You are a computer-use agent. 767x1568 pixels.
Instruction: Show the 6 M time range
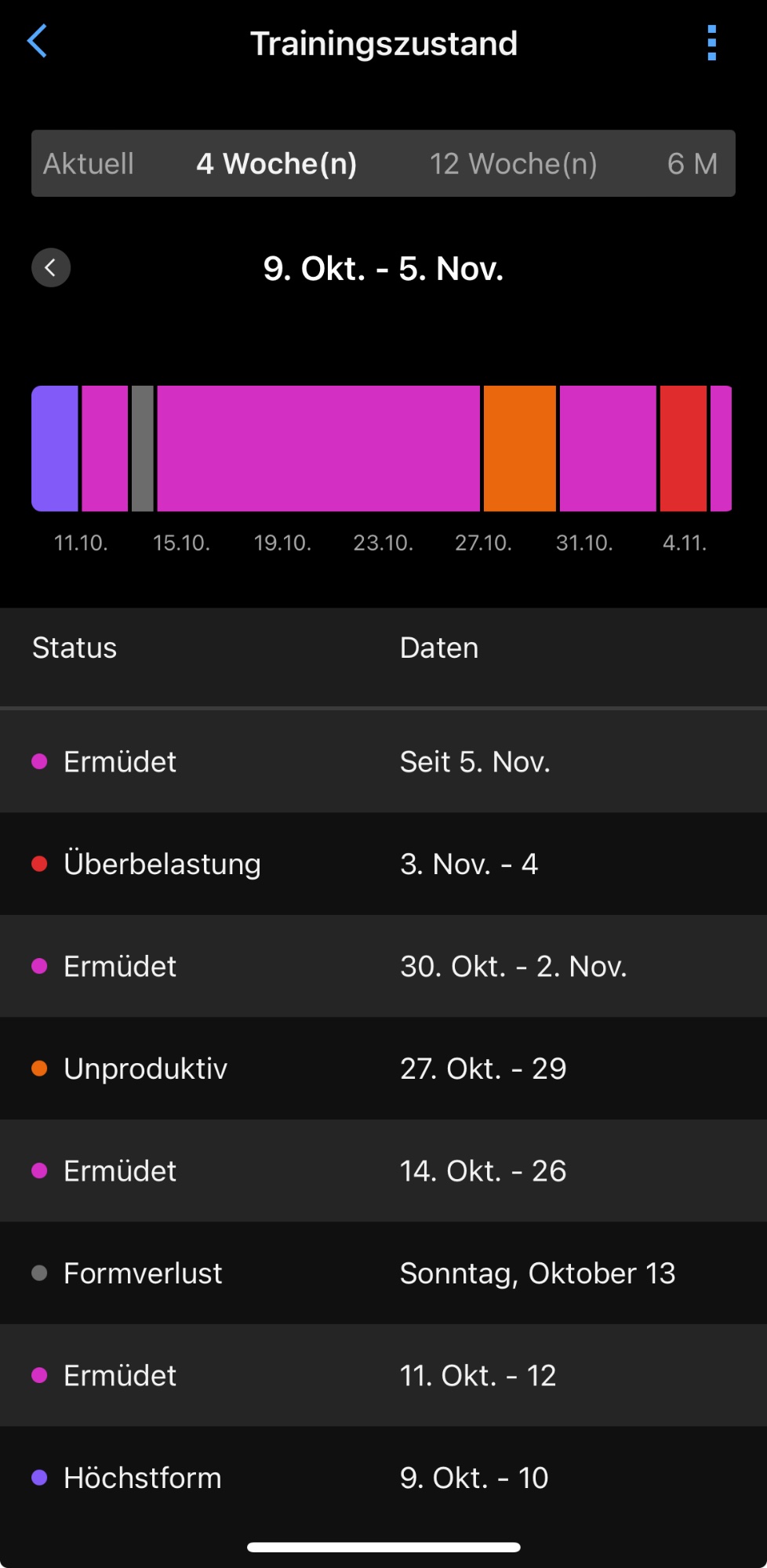[692, 164]
